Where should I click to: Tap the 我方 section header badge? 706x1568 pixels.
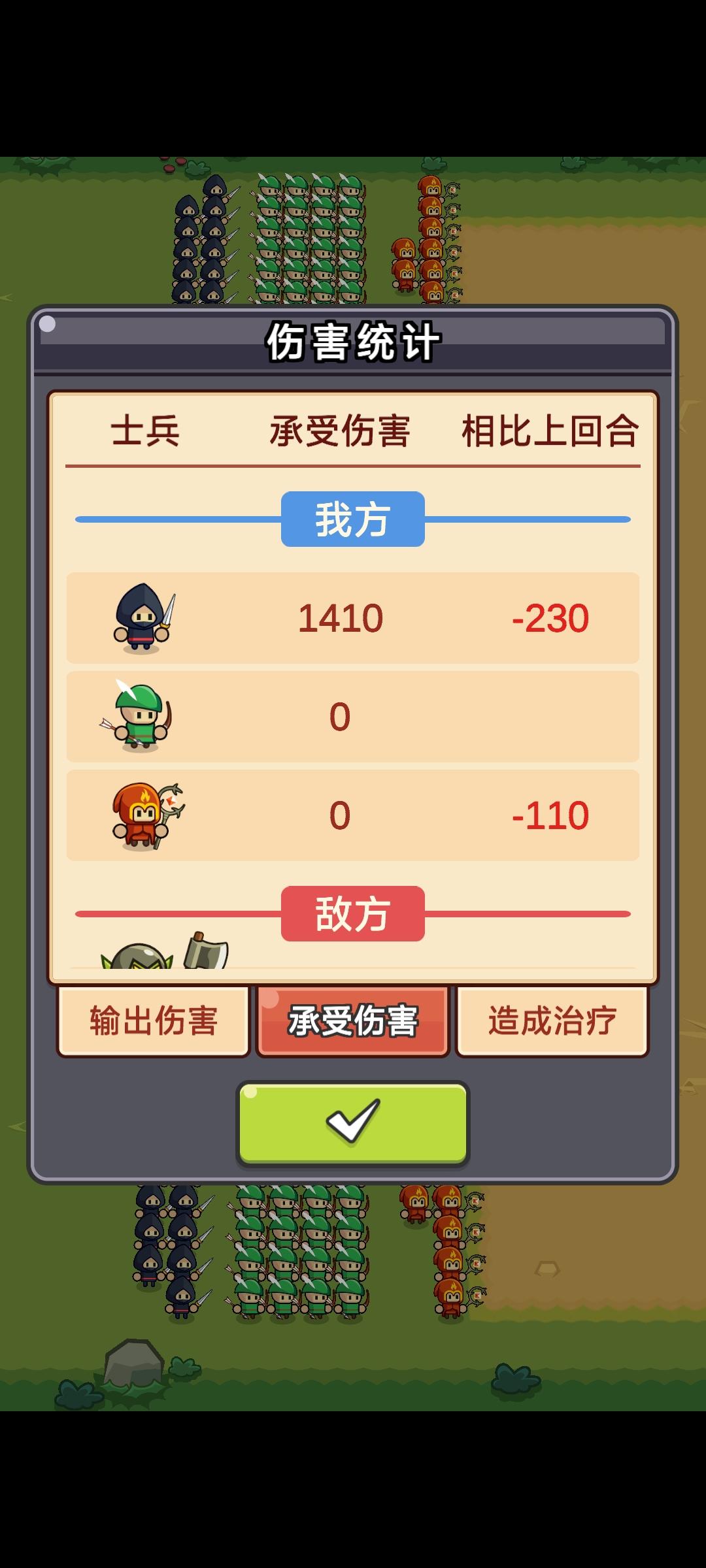(x=353, y=519)
